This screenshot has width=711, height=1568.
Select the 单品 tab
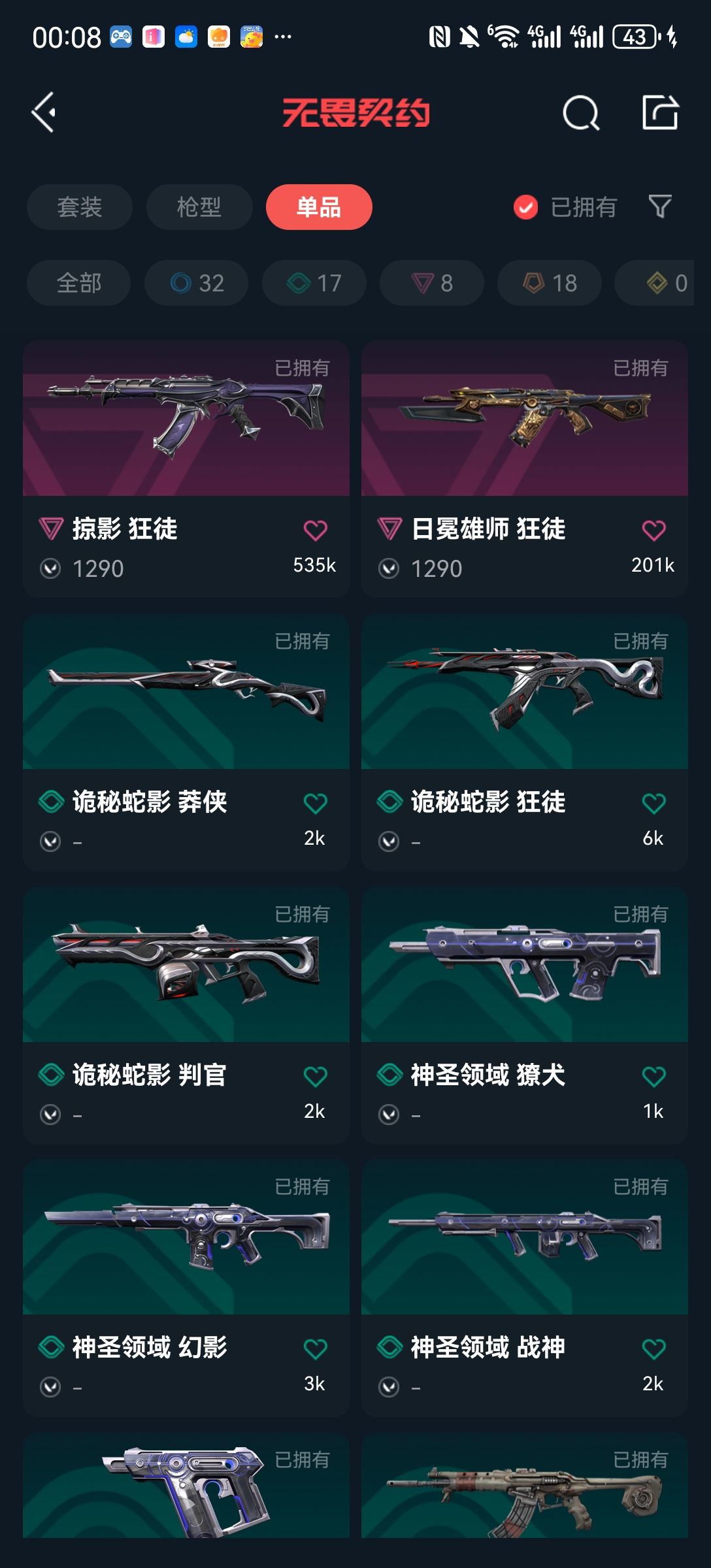(x=319, y=207)
